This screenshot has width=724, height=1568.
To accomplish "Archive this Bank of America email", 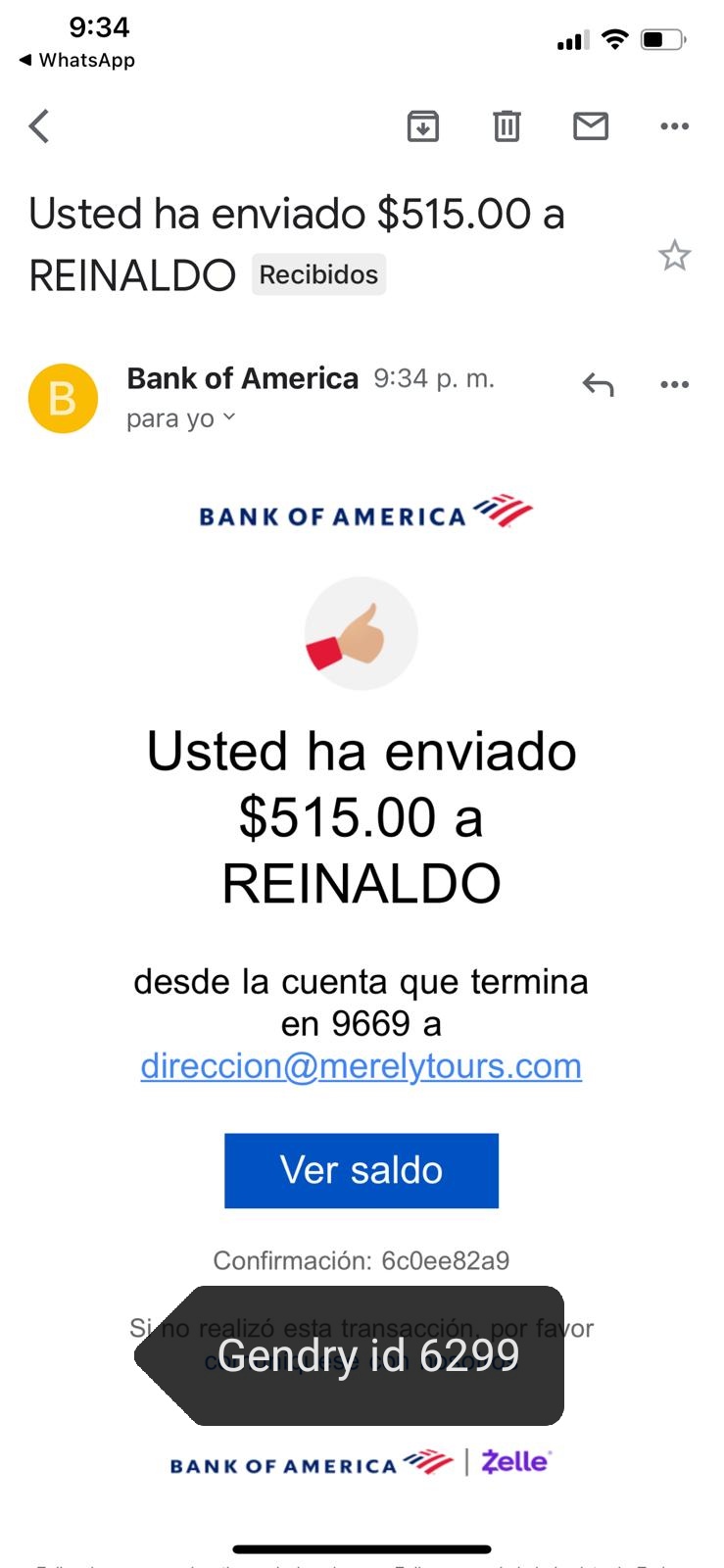I will click(x=422, y=126).
